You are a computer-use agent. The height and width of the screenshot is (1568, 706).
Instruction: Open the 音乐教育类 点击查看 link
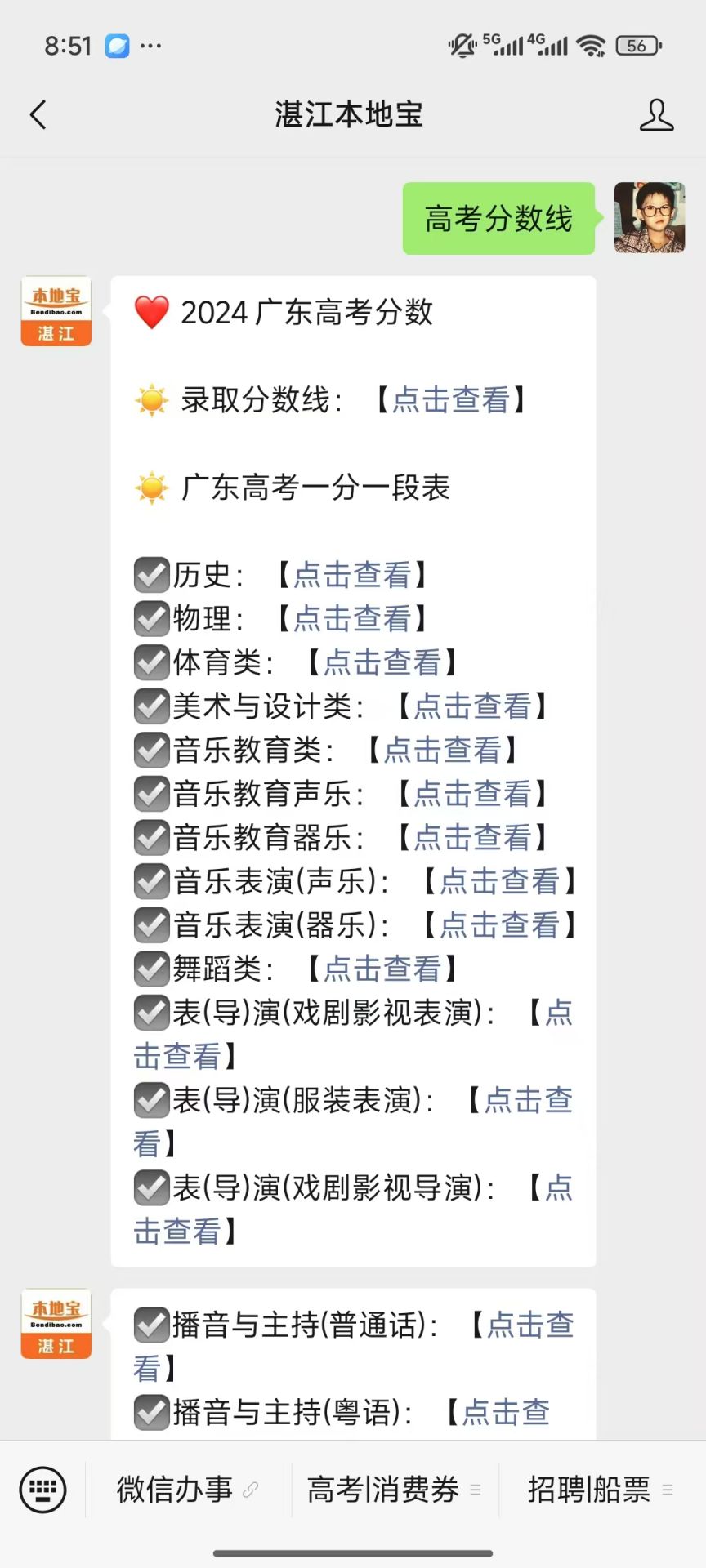tap(442, 750)
